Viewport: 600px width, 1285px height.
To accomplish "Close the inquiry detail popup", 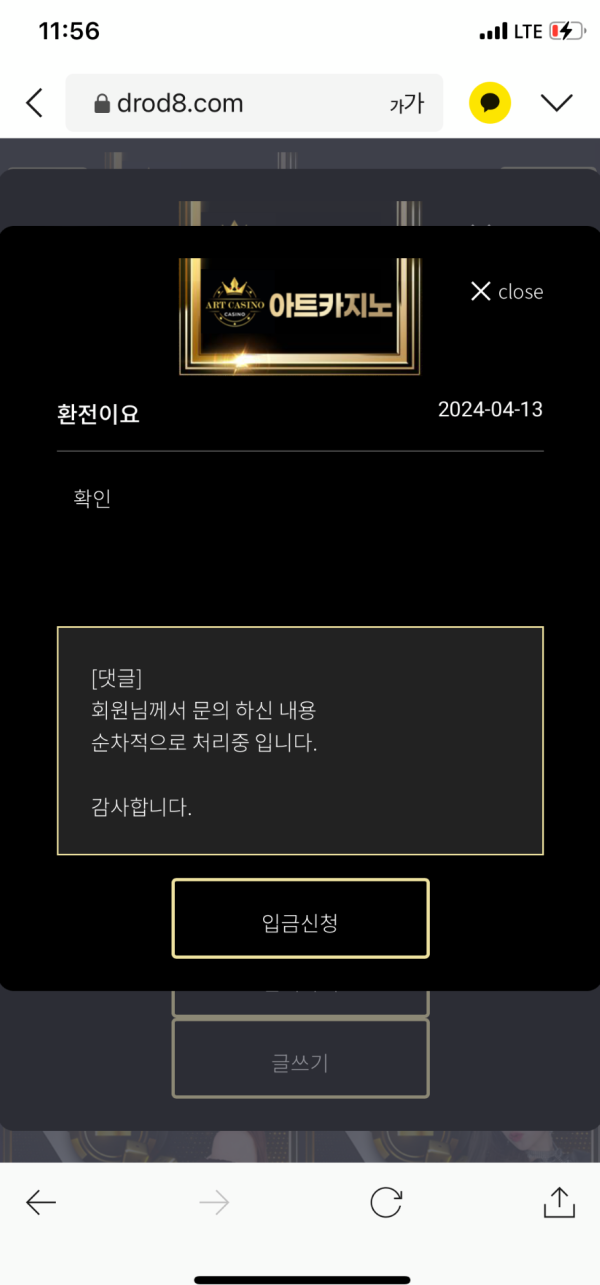I will (507, 291).
